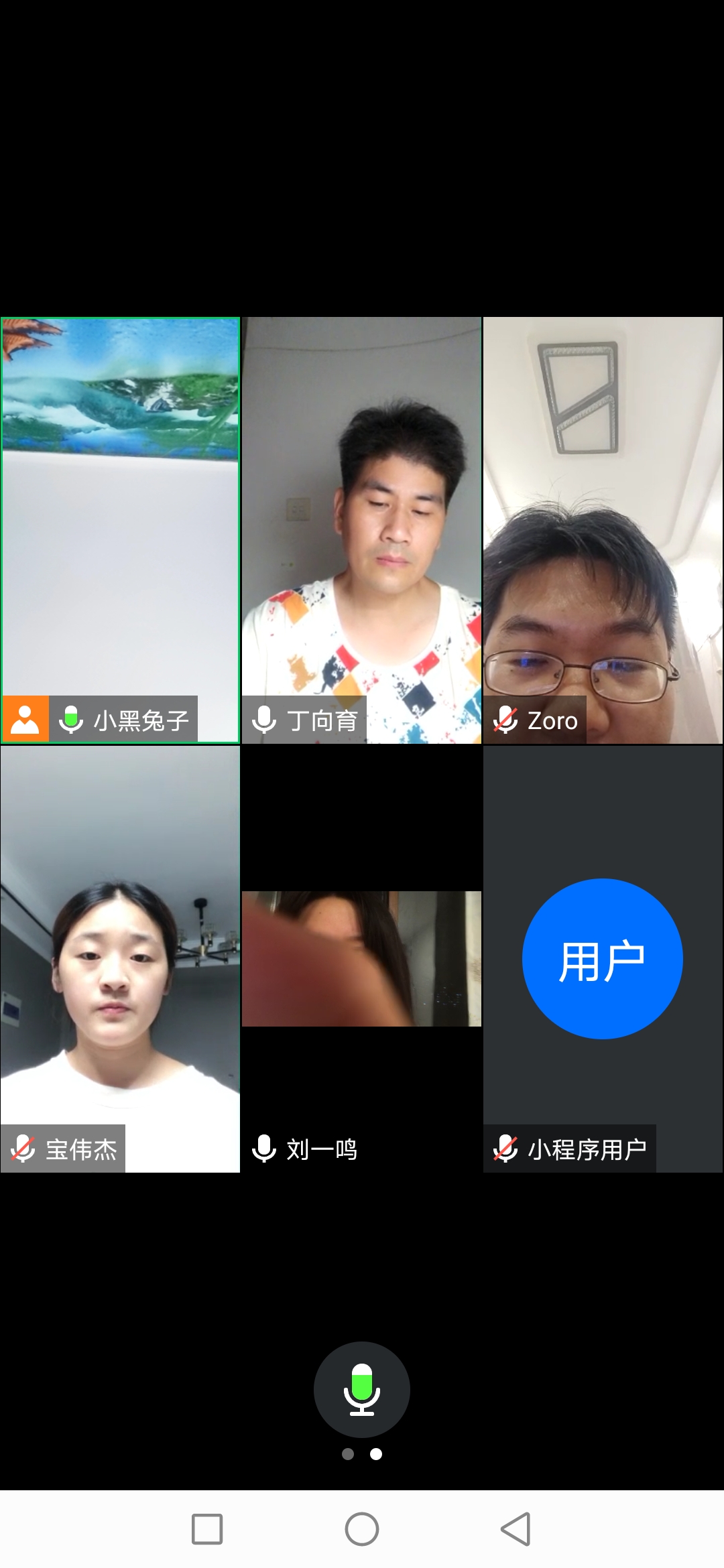724x1568 pixels.
Task: Go to the home screen
Action: (362, 1529)
